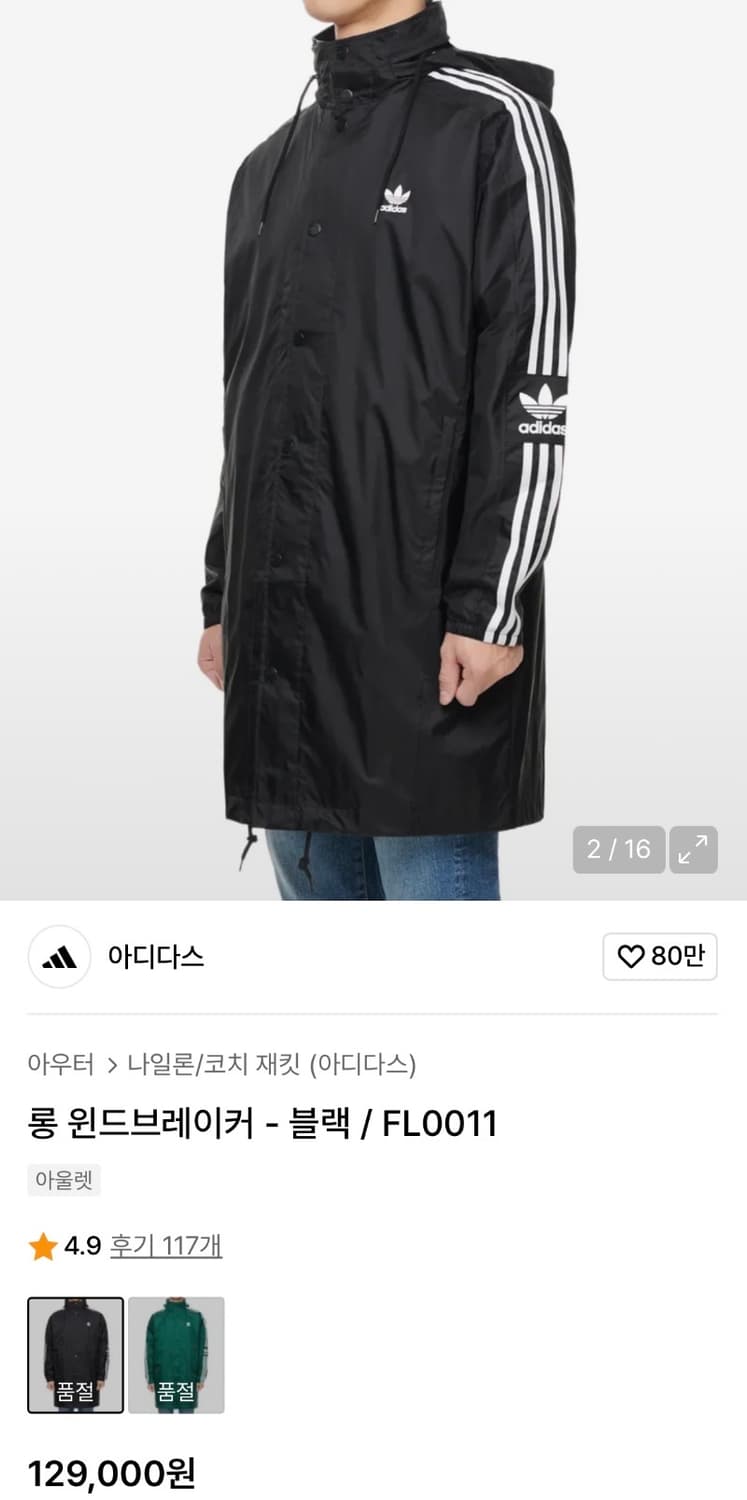Tap the 아울렛 outlet tag
Viewport: 747px width, 1500px height.
pos(63,1181)
